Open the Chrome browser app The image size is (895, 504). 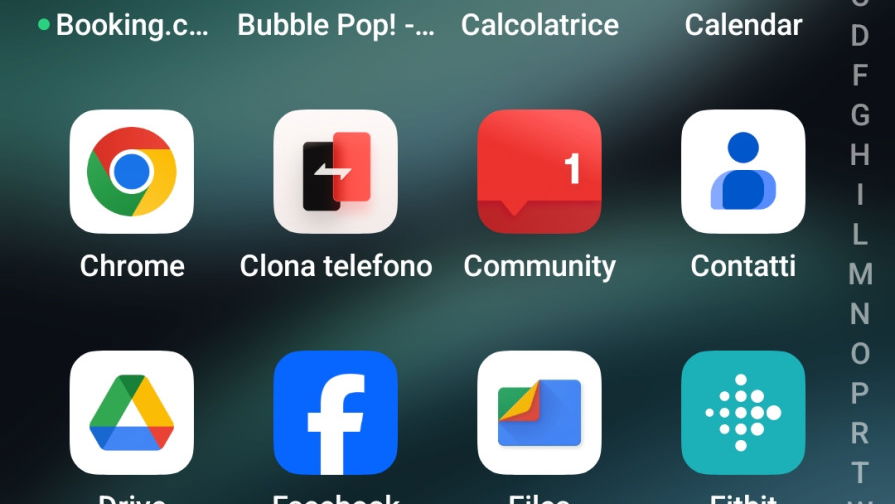tap(131, 172)
